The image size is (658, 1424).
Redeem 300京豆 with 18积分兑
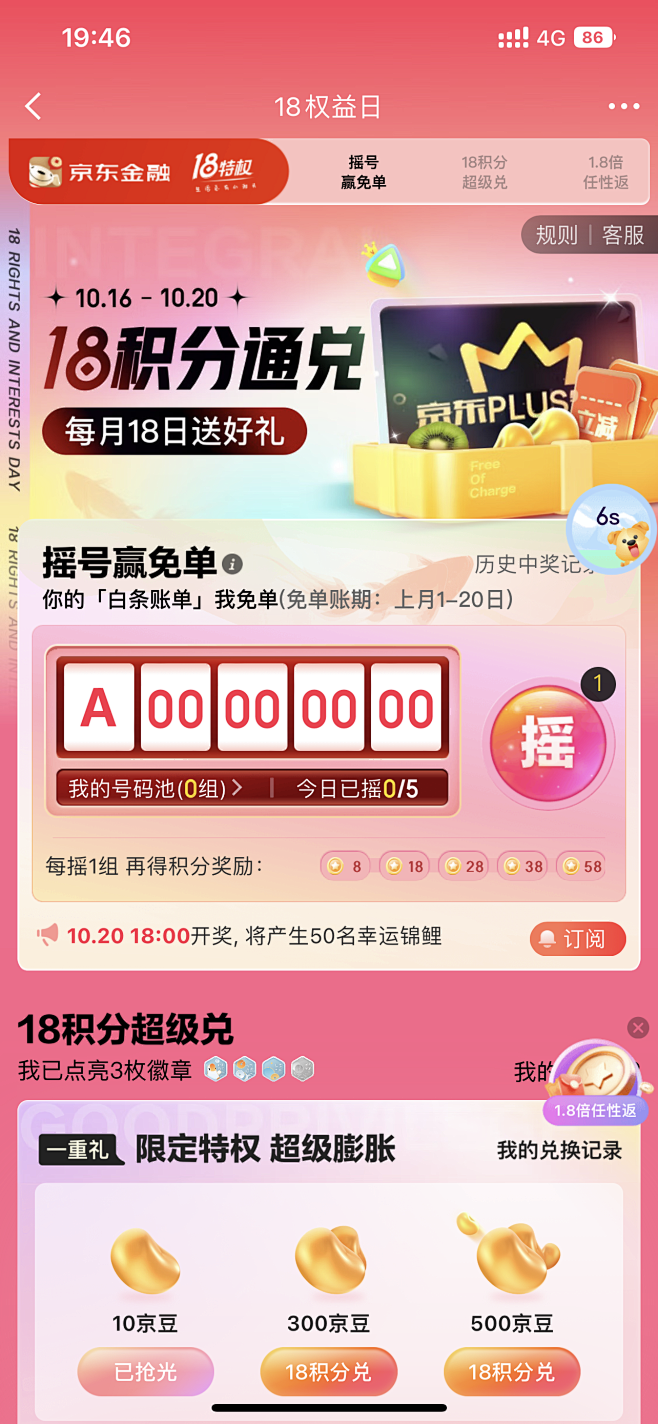point(328,1372)
